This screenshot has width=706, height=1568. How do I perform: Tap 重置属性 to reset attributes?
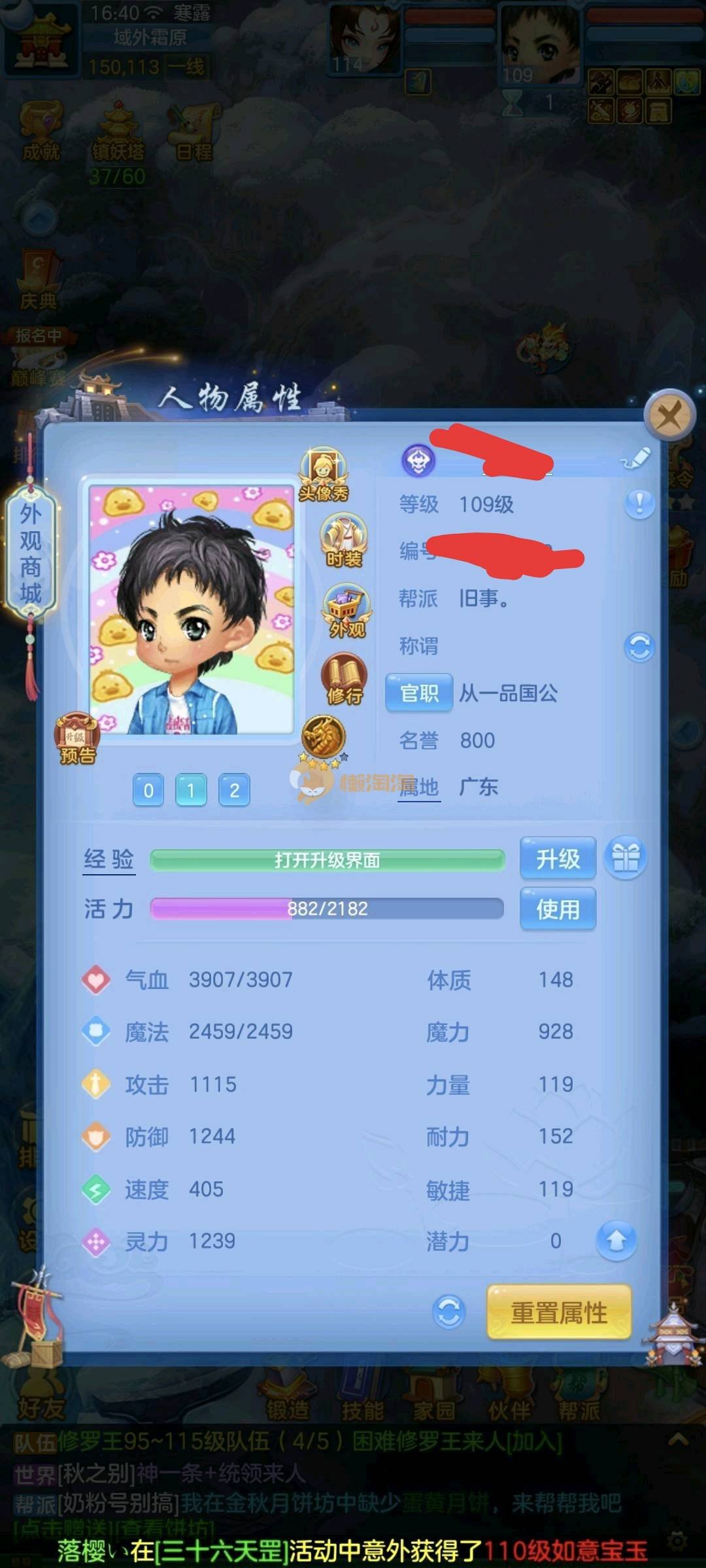point(559,1313)
